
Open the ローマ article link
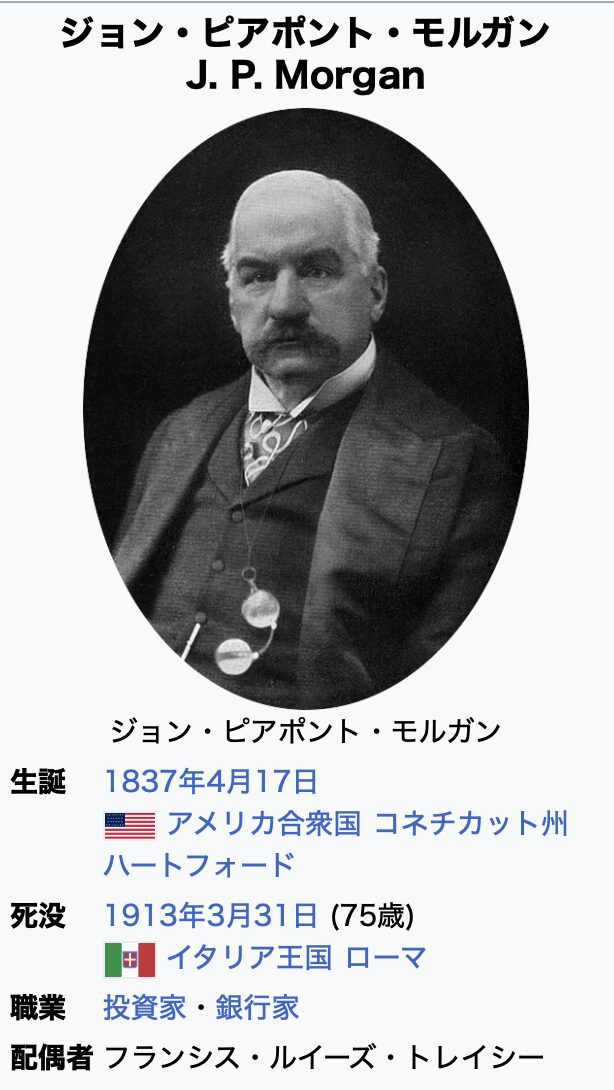386,957
